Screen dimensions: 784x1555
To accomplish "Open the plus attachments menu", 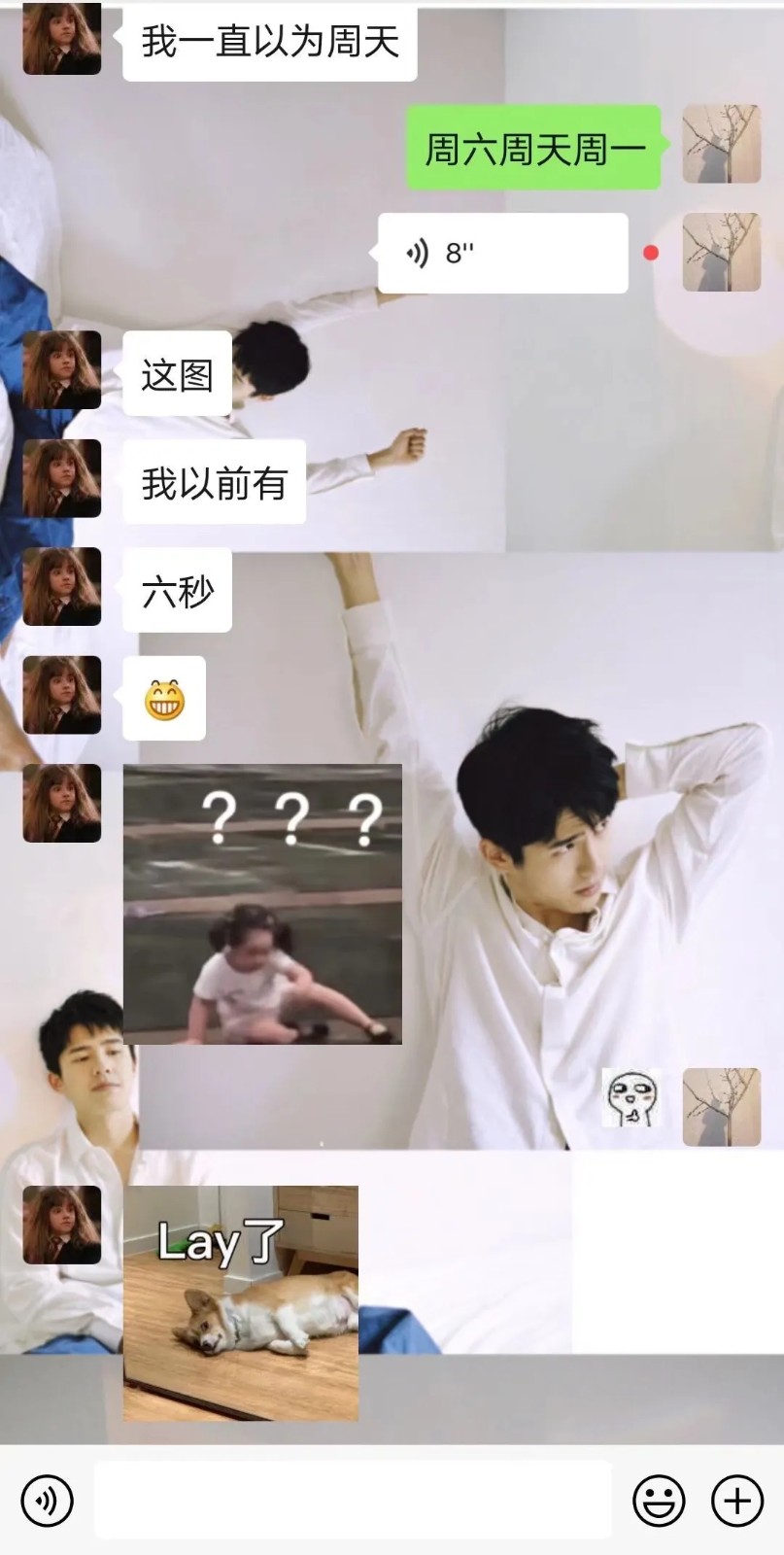I will (736, 1501).
